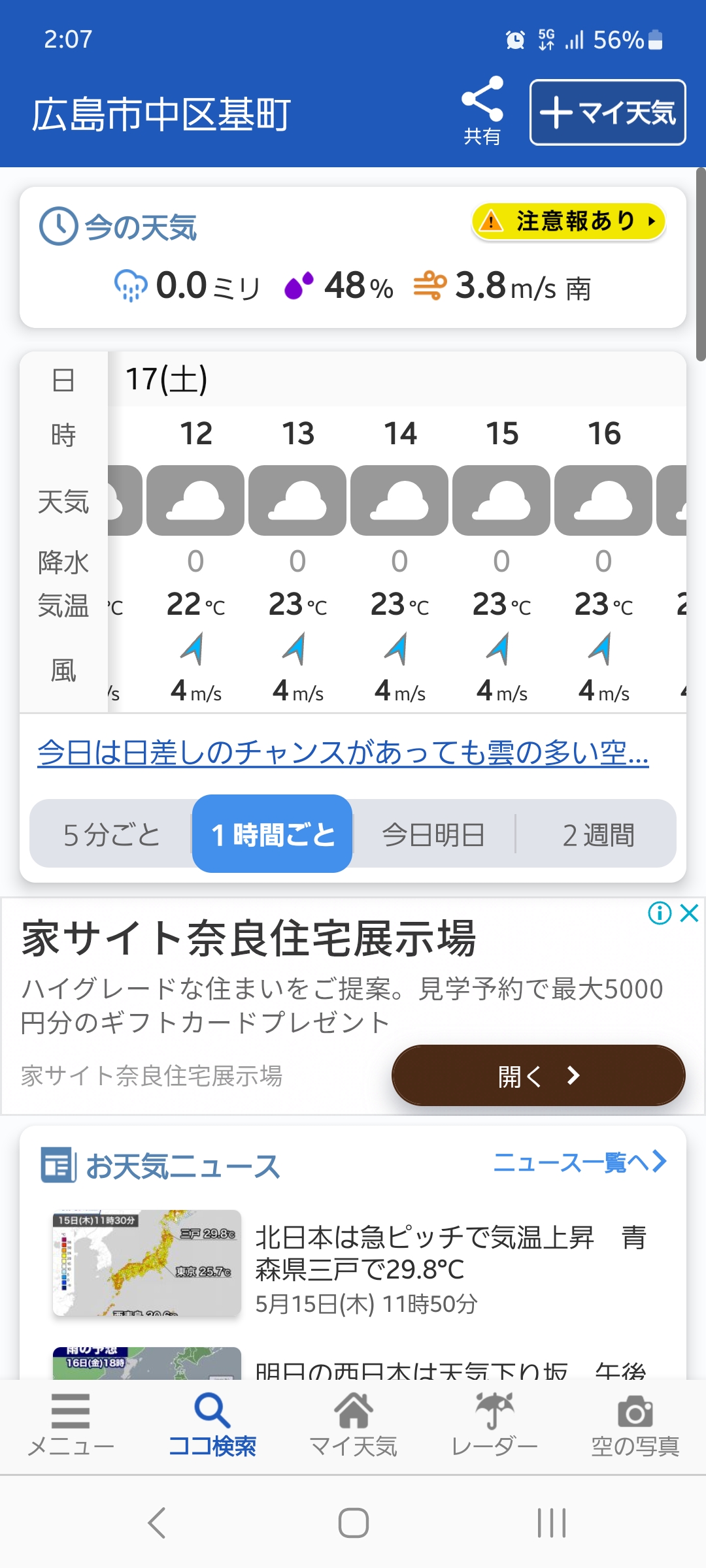Open the 注意報あり warning badge
The width and height of the screenshot is (706, 1568).
coord(568,221)
